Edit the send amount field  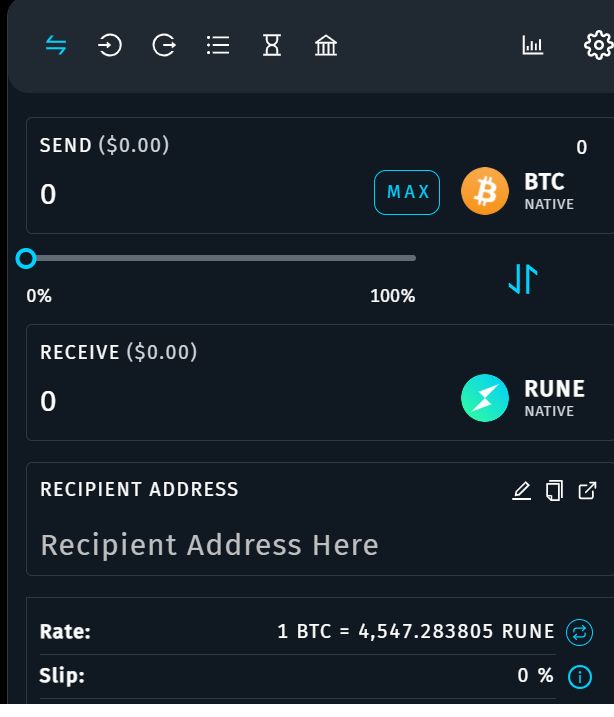(x=200, y=194)
